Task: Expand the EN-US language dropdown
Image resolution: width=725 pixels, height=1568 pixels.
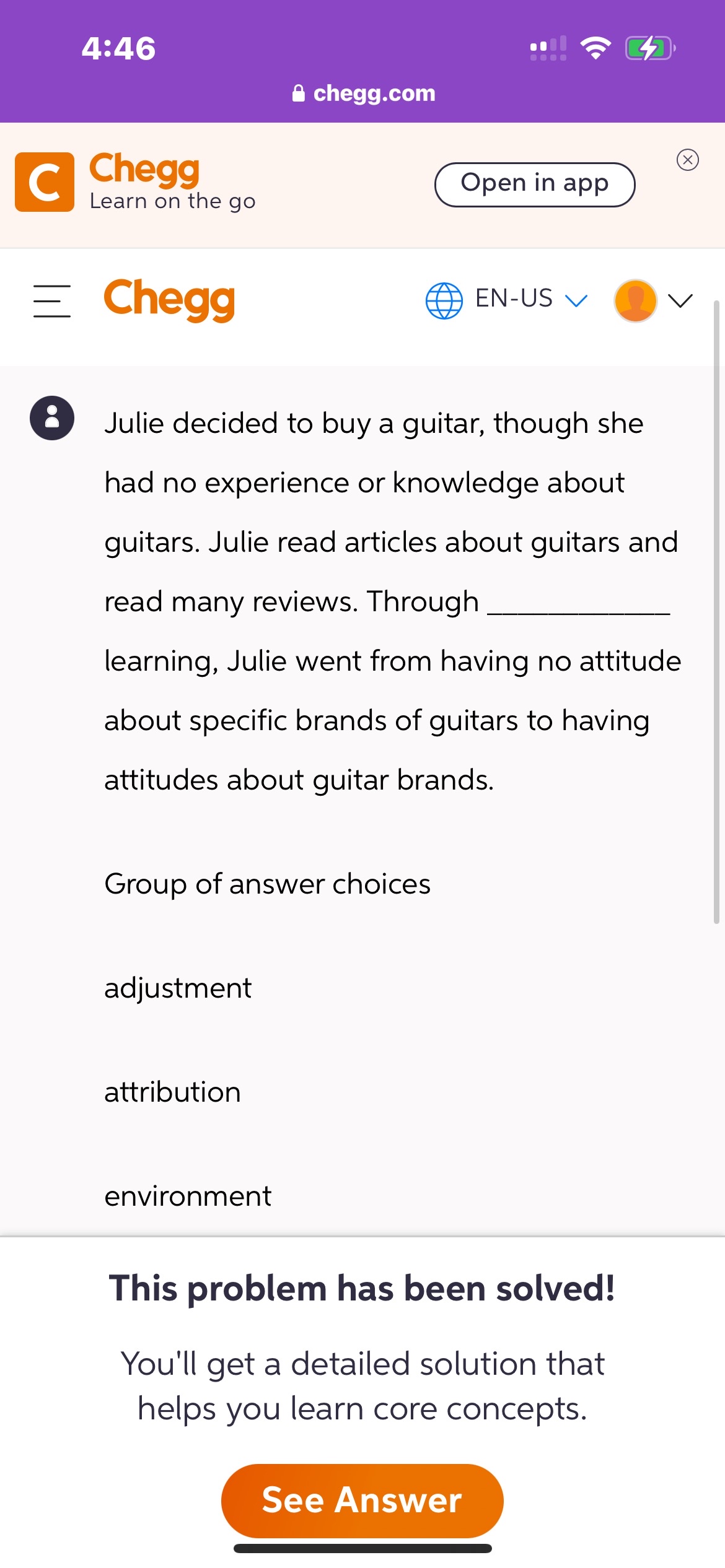Action: [506, 300]
